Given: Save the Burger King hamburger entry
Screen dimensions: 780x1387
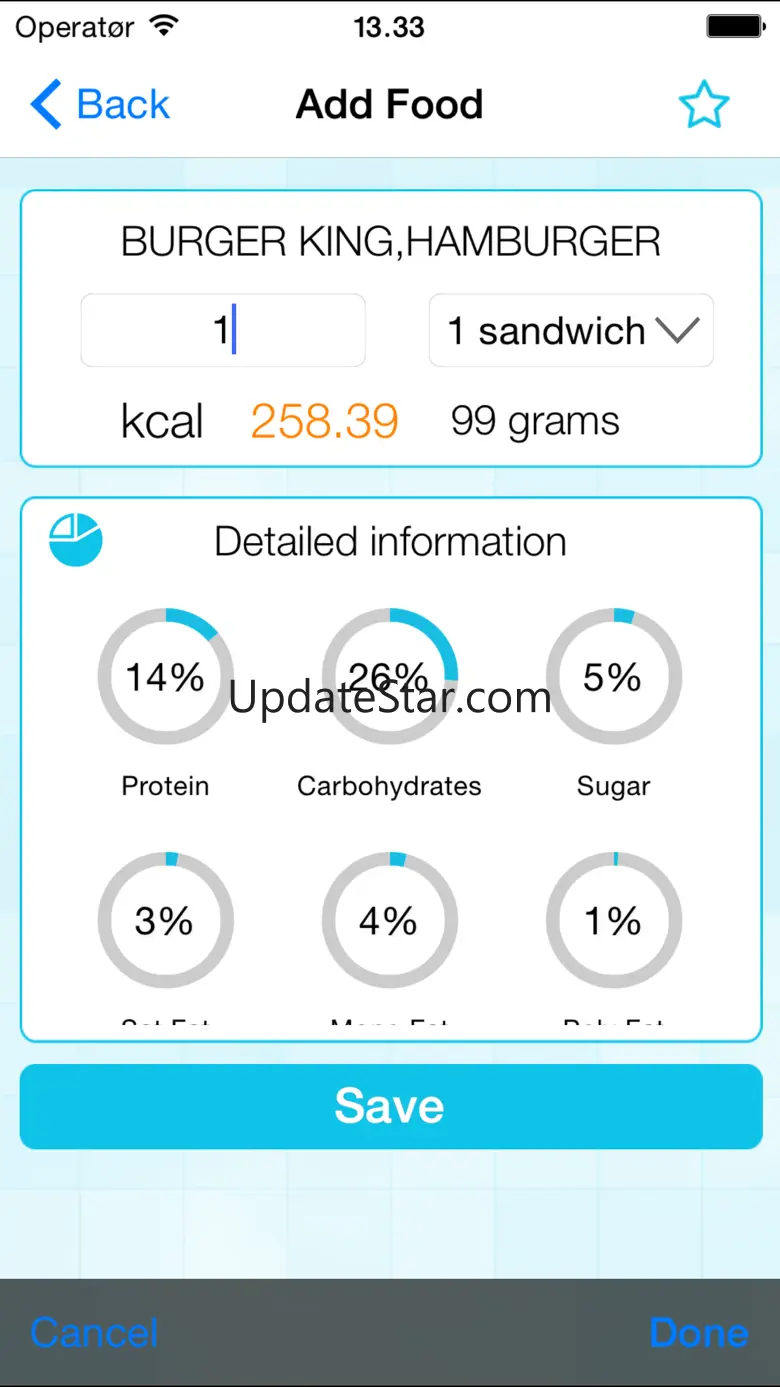Looking at the screenshot, I should pos(390,1106).
